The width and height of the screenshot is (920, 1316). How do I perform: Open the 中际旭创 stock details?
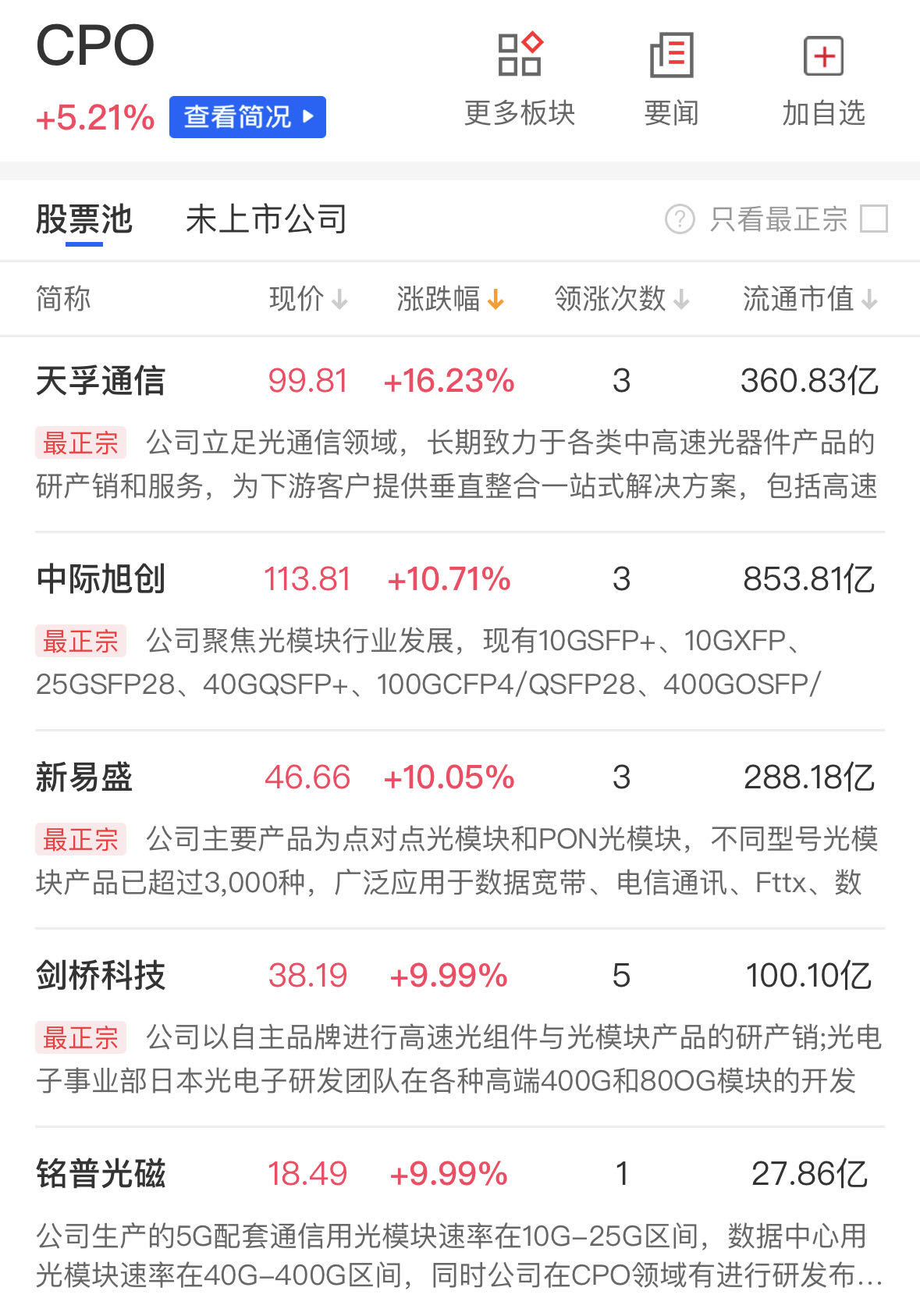[101, 580]
